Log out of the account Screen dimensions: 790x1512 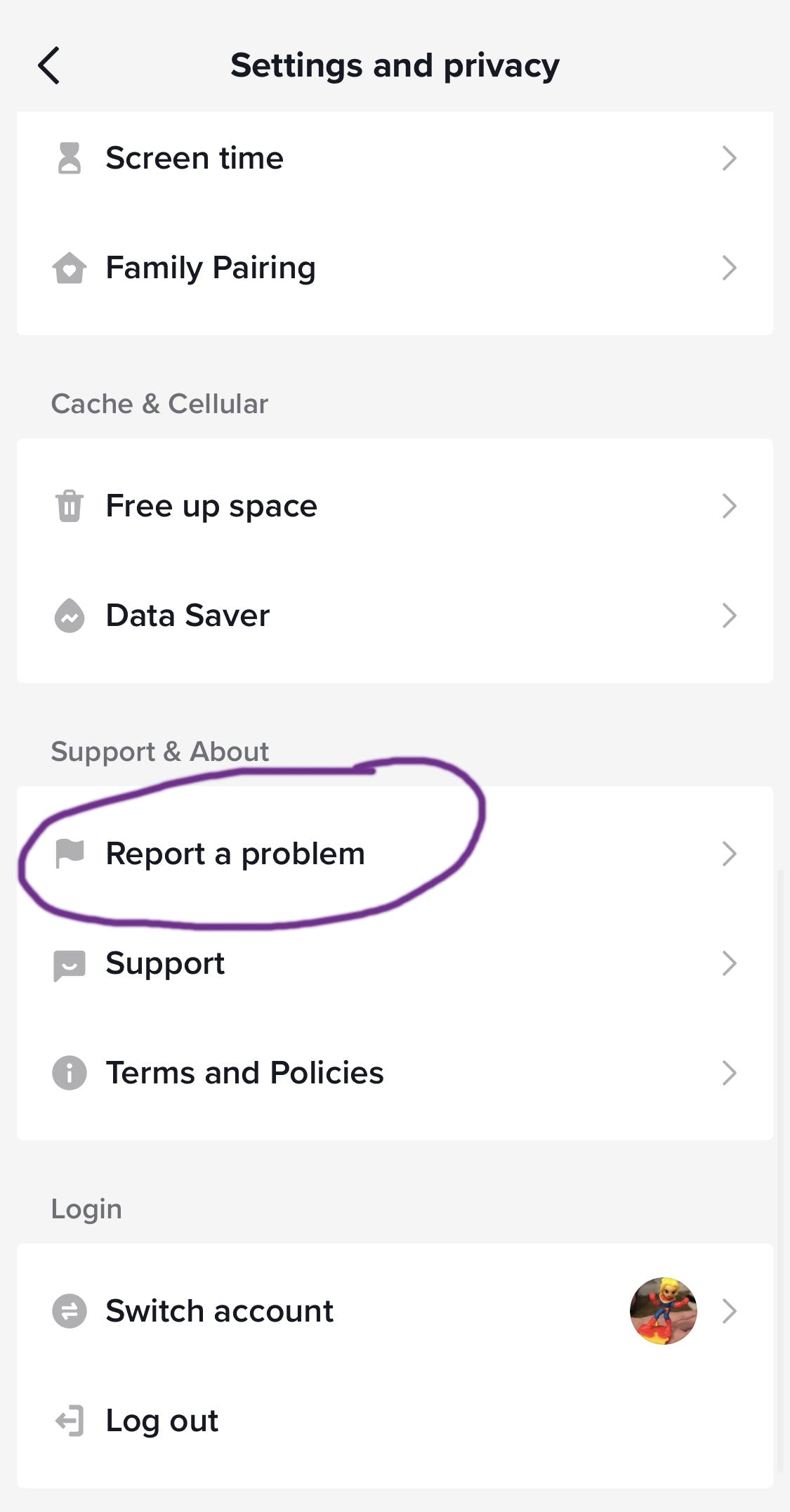click(395, 1421)
